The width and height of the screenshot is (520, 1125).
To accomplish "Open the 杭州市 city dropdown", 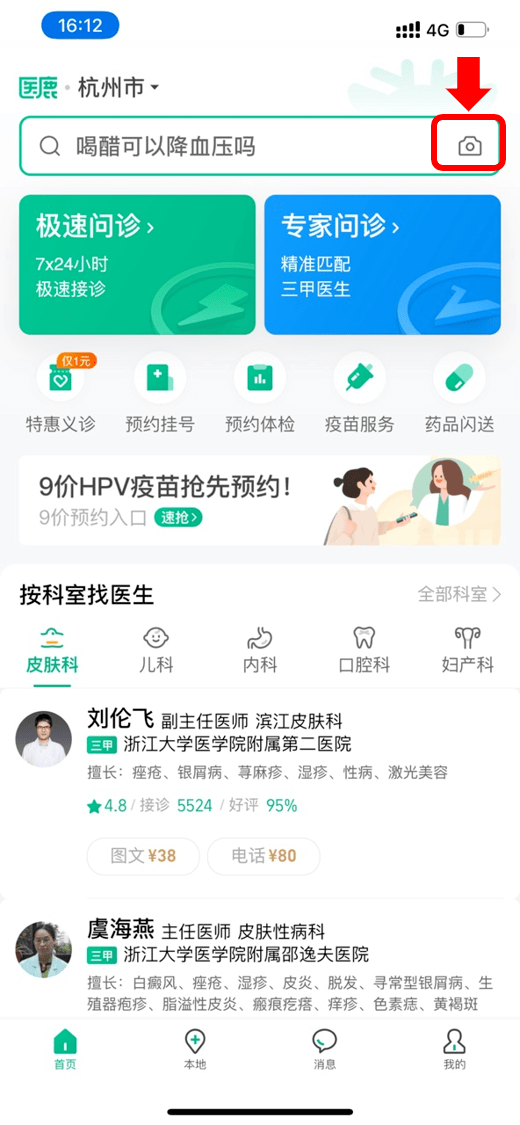I will pyautogui.click(x=118, y=88).
